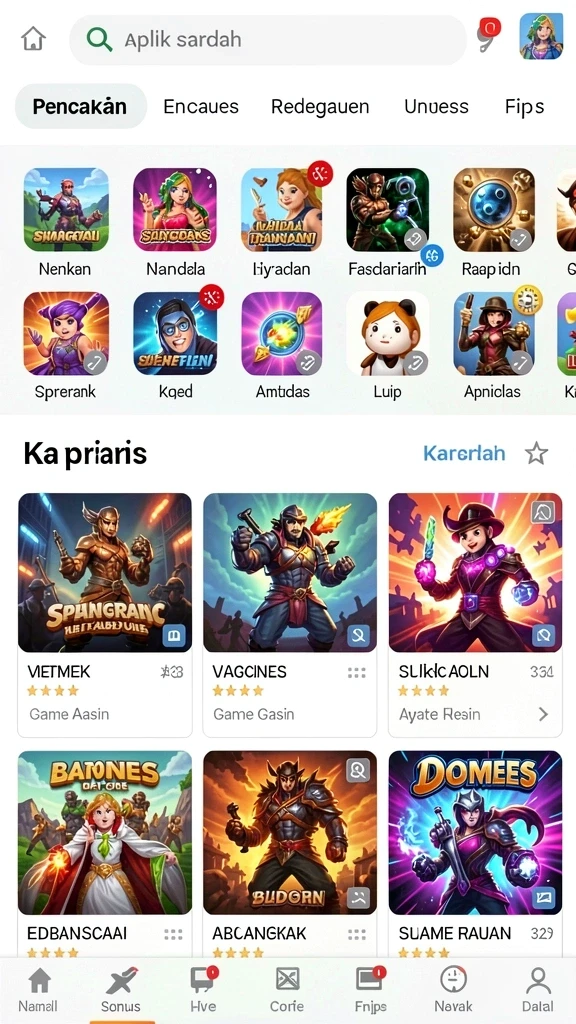Open the Luip app icon
The height and width of the screenshot is (1024, 576).
click(x=387, y=333)
